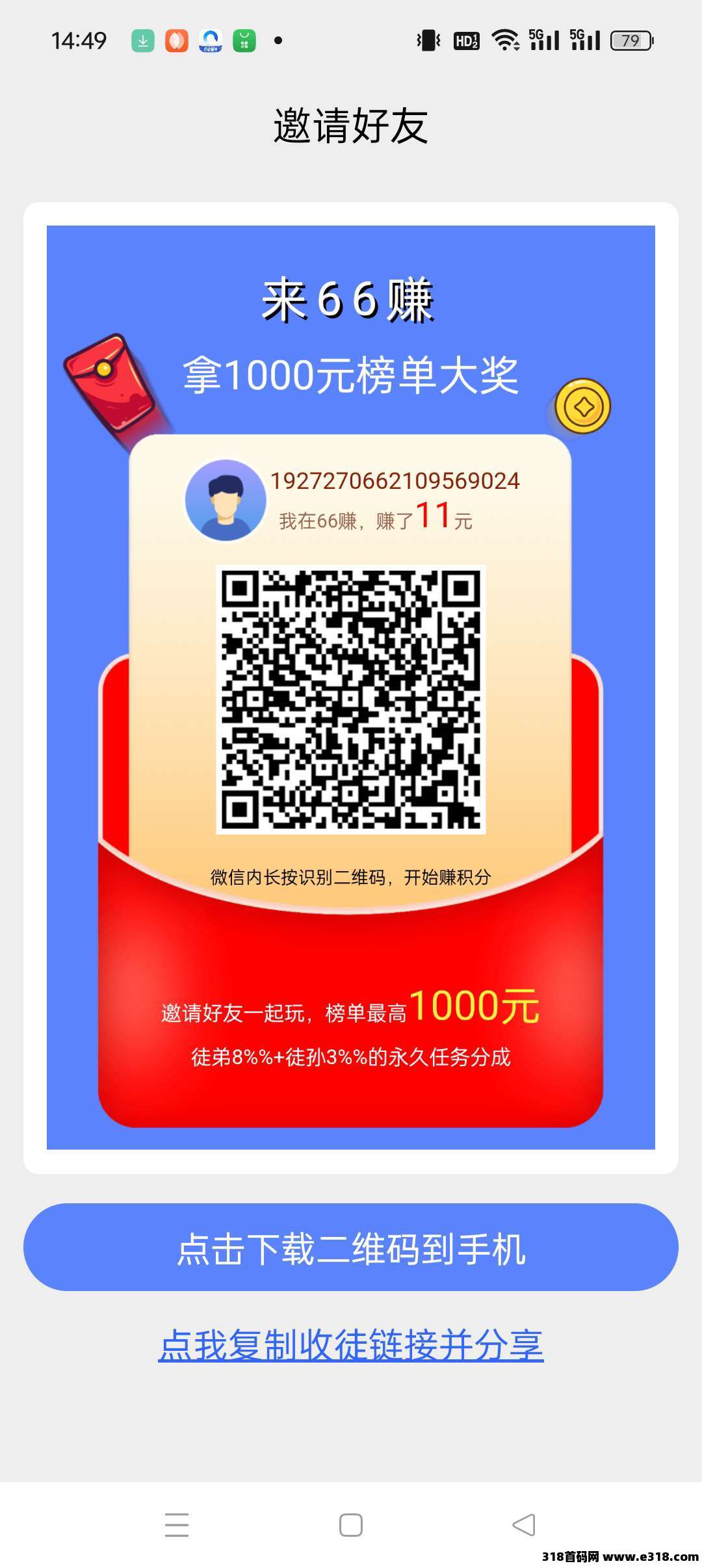This screenshot has width=702, height=1568.
Task: Tap 点击下载二维码到手机 button
Action: tap(351, 1248)
